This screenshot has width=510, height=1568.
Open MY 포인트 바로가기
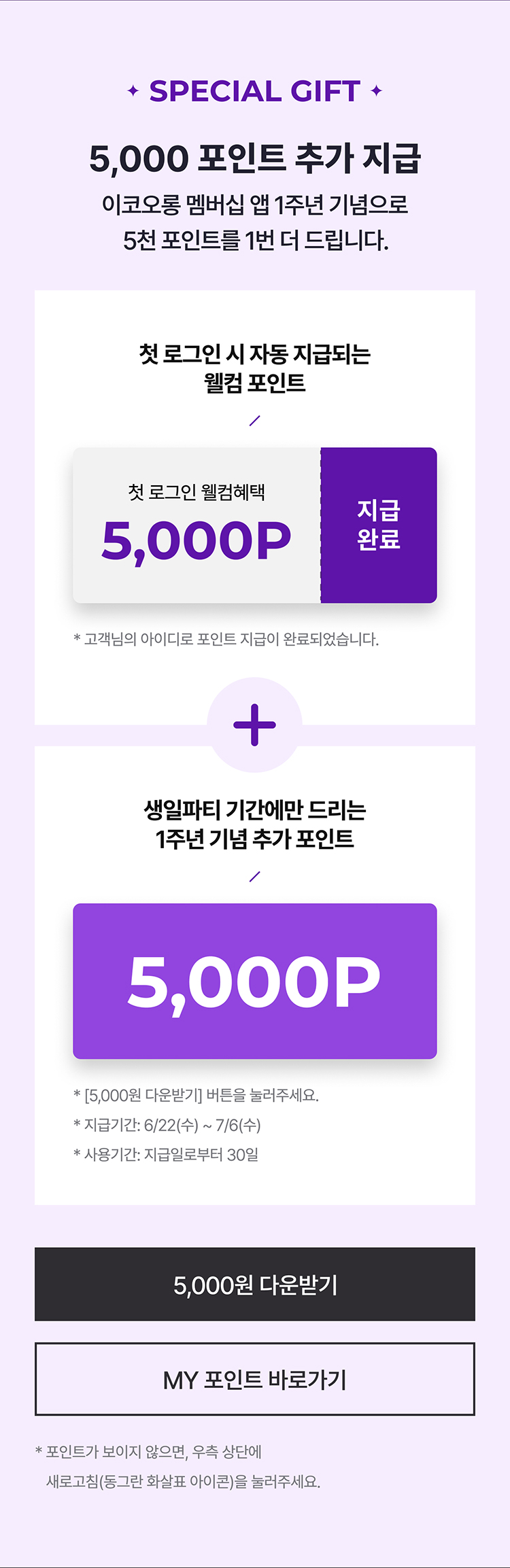point(255,1379)
